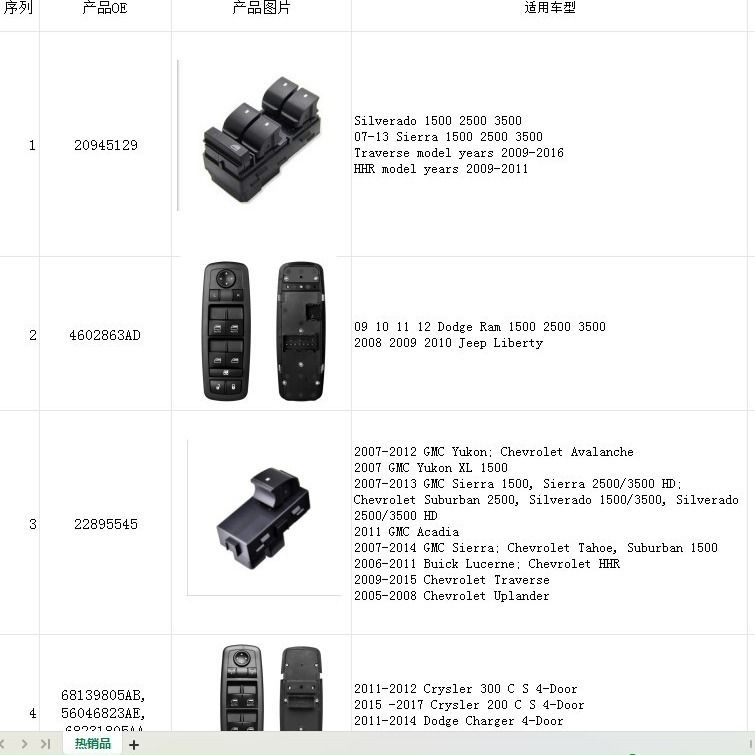This screenshot has height=755, width=755.
Task: Go to the next sheet arrow
Action: click(x=24, y=744)
